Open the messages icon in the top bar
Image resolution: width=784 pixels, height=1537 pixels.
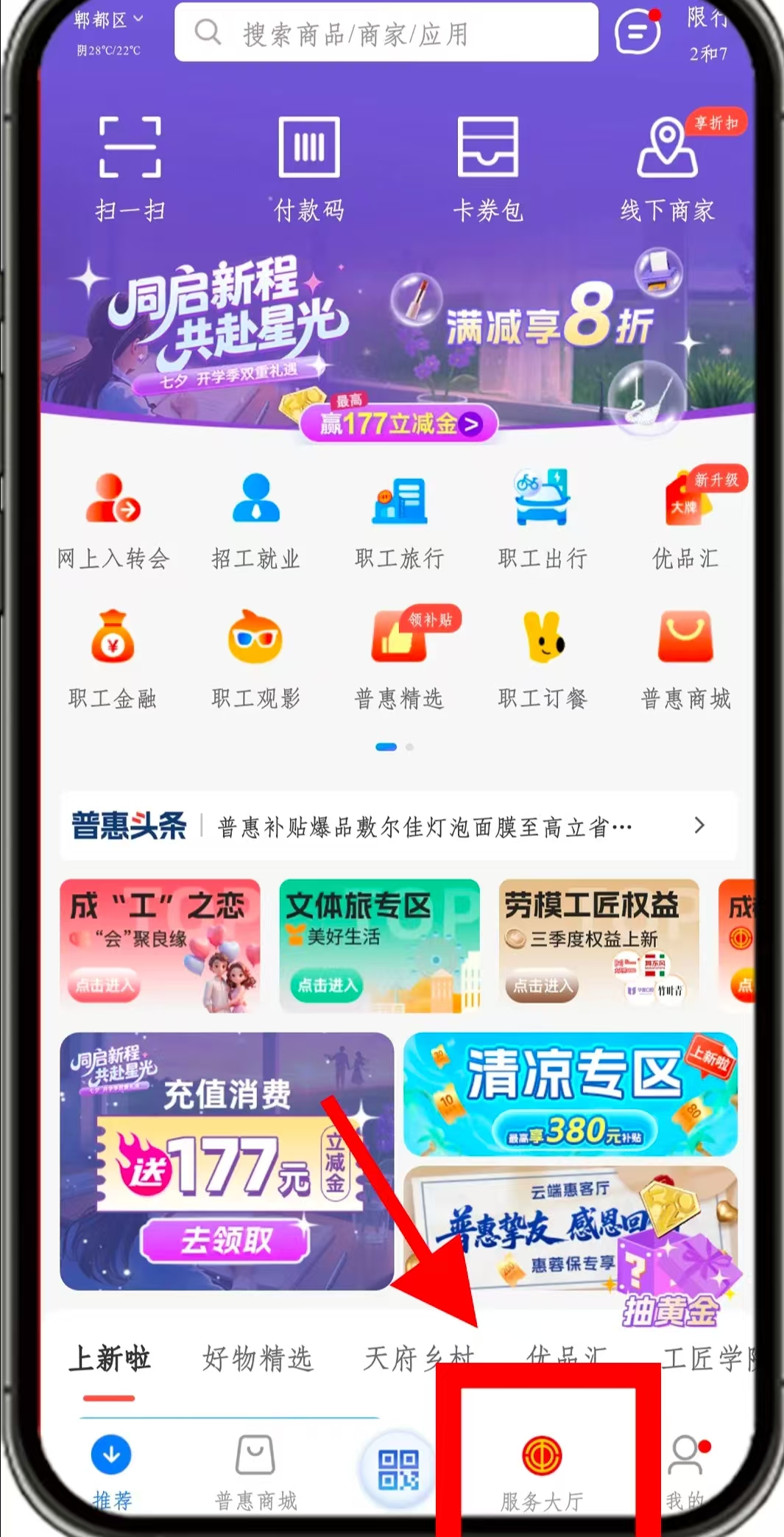click(637, 32)
